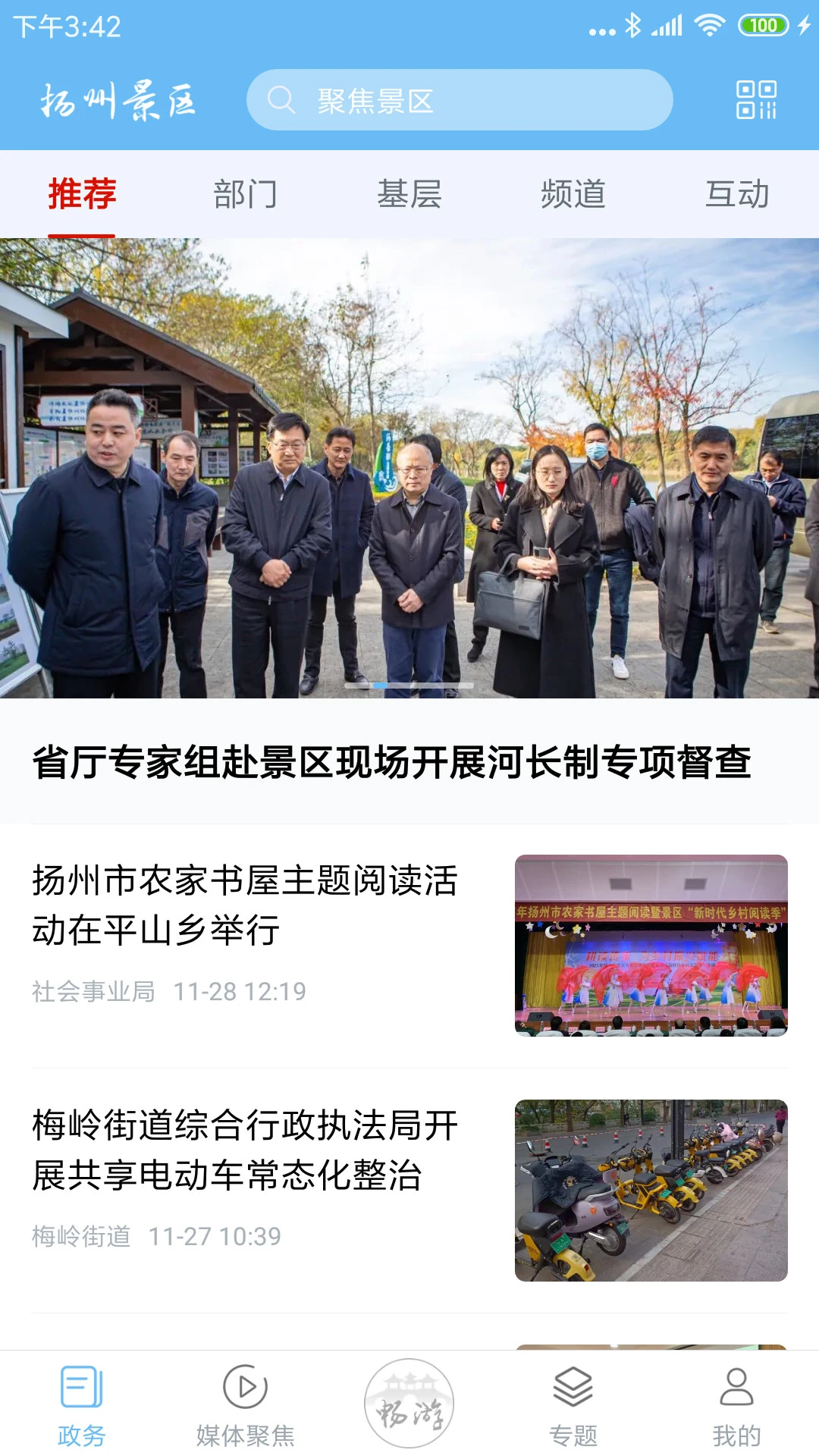Select the 推荐 top tab
The image size is (819, 1456).
tap(82, 194)
